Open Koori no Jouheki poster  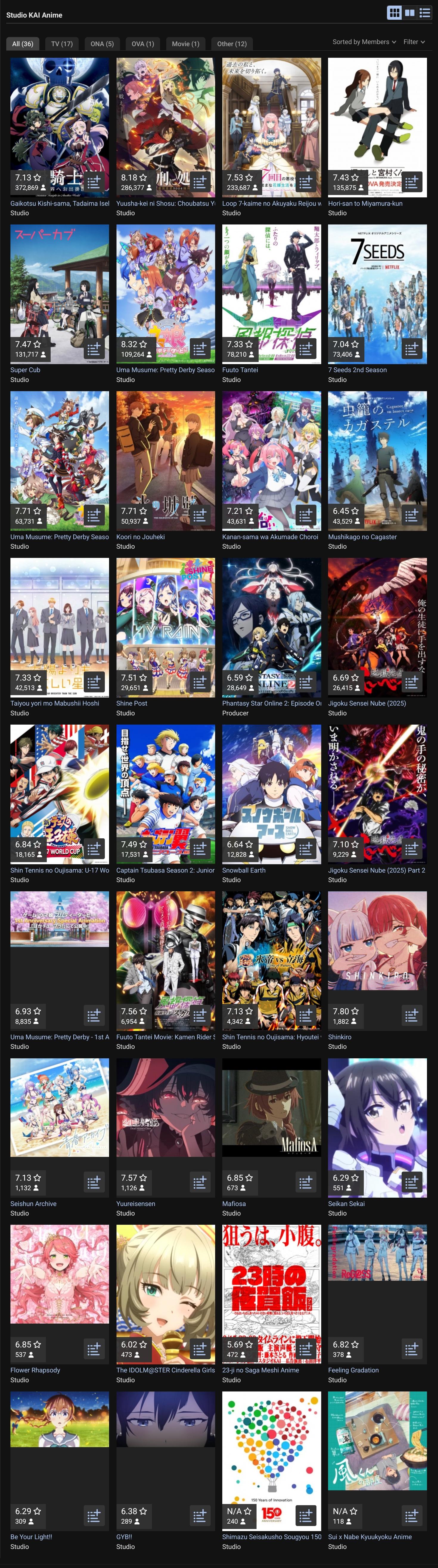166,461
